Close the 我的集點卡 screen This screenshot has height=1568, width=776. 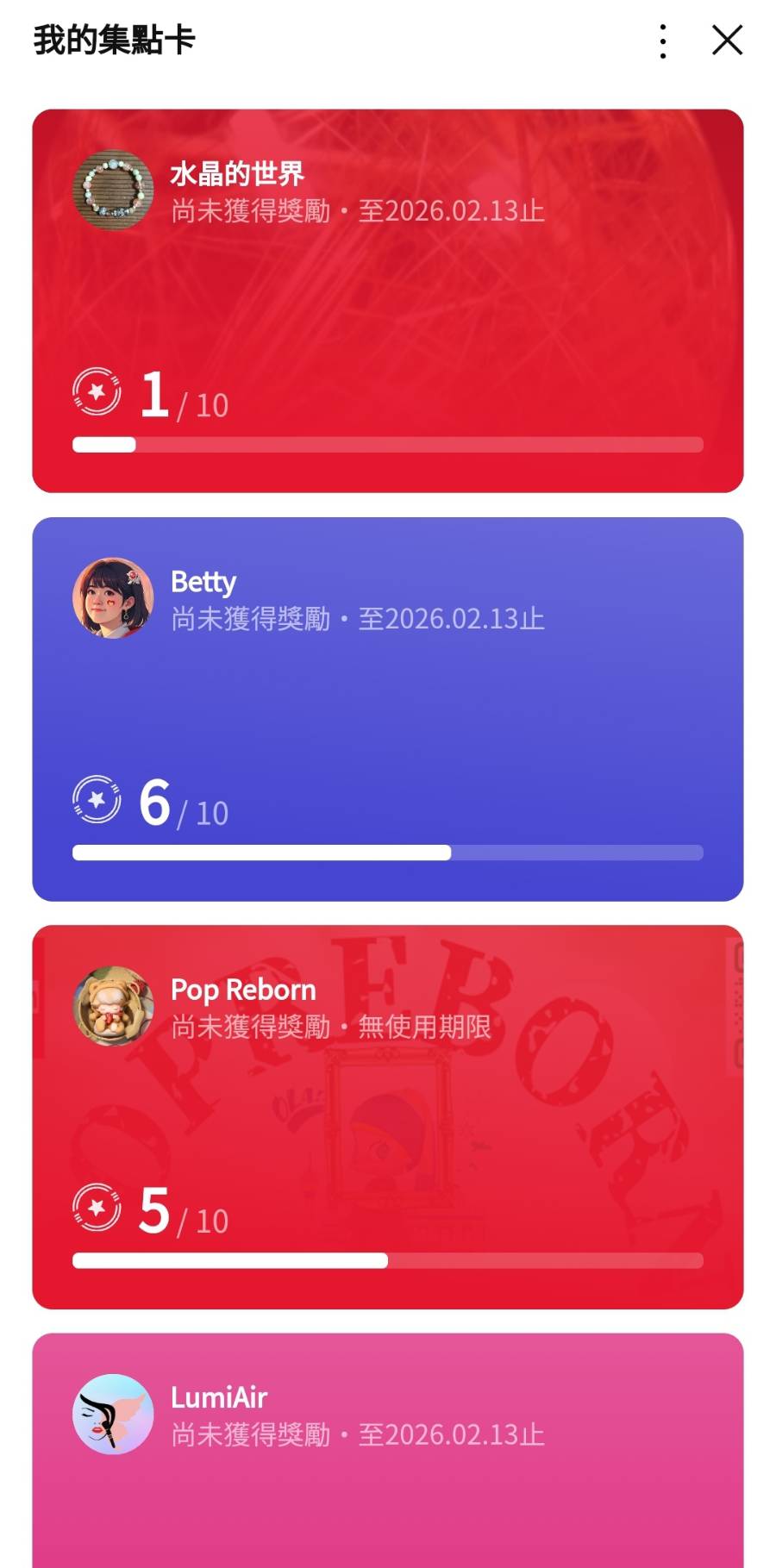coord(727,41)
